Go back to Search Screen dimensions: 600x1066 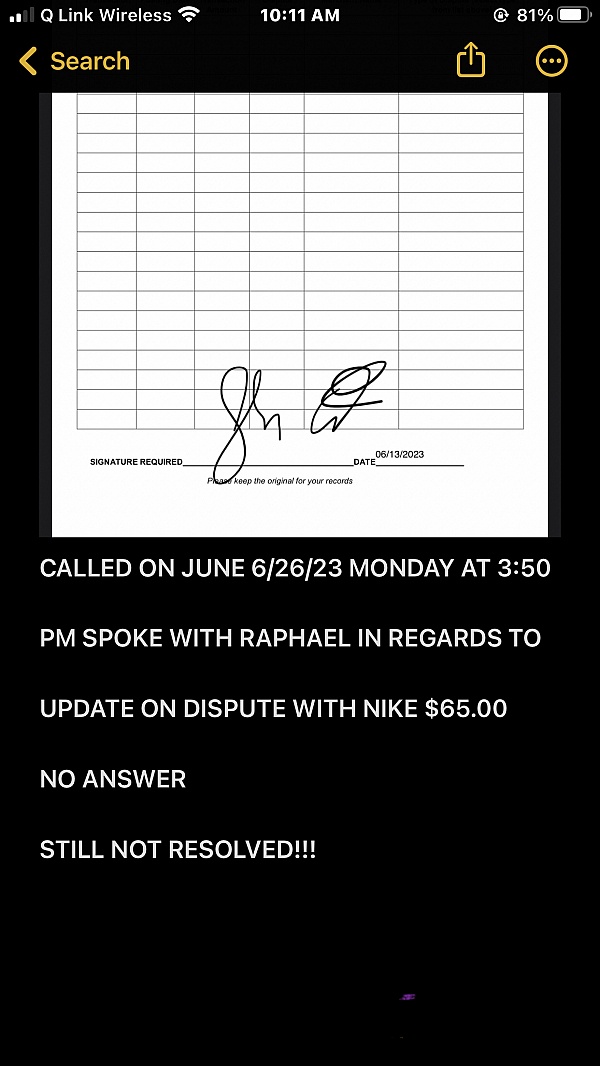(75, 61)
